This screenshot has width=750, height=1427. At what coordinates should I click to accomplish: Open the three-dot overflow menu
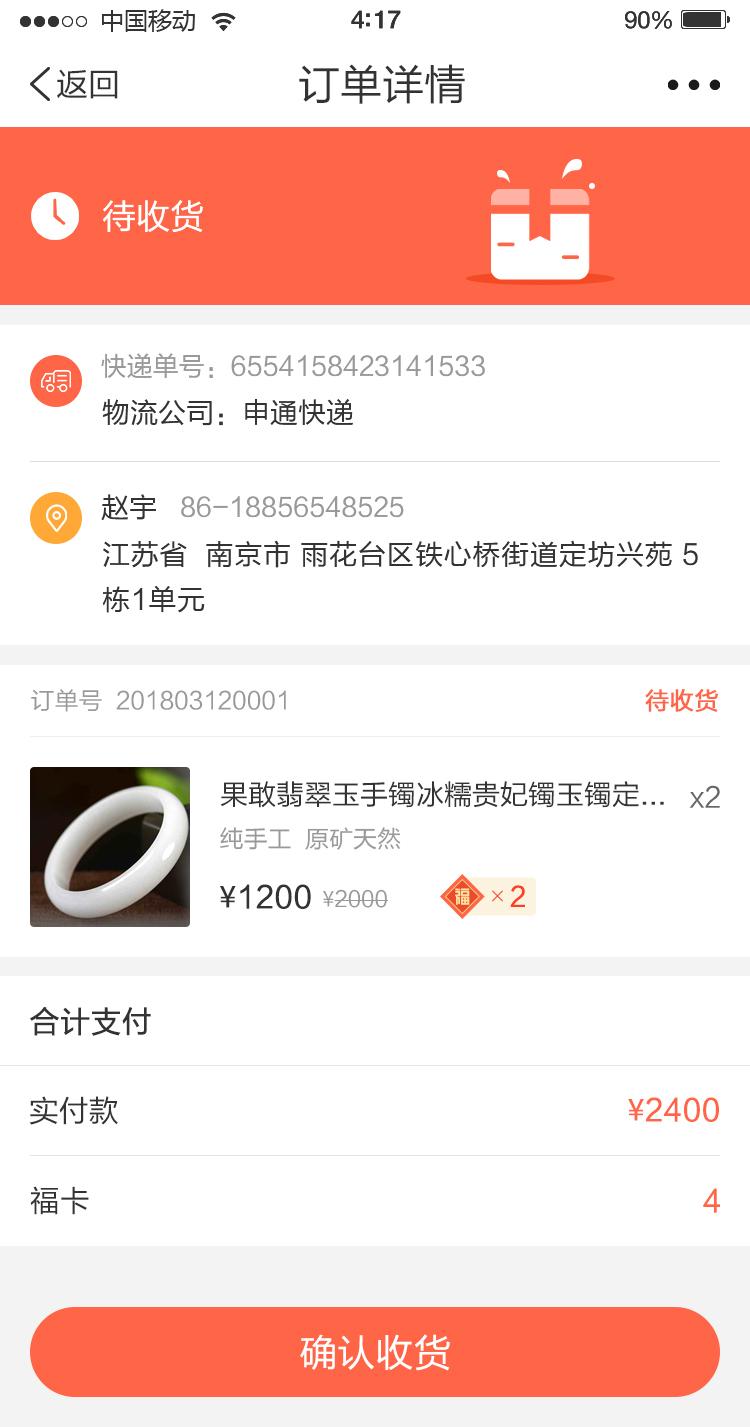click(694, 85)
